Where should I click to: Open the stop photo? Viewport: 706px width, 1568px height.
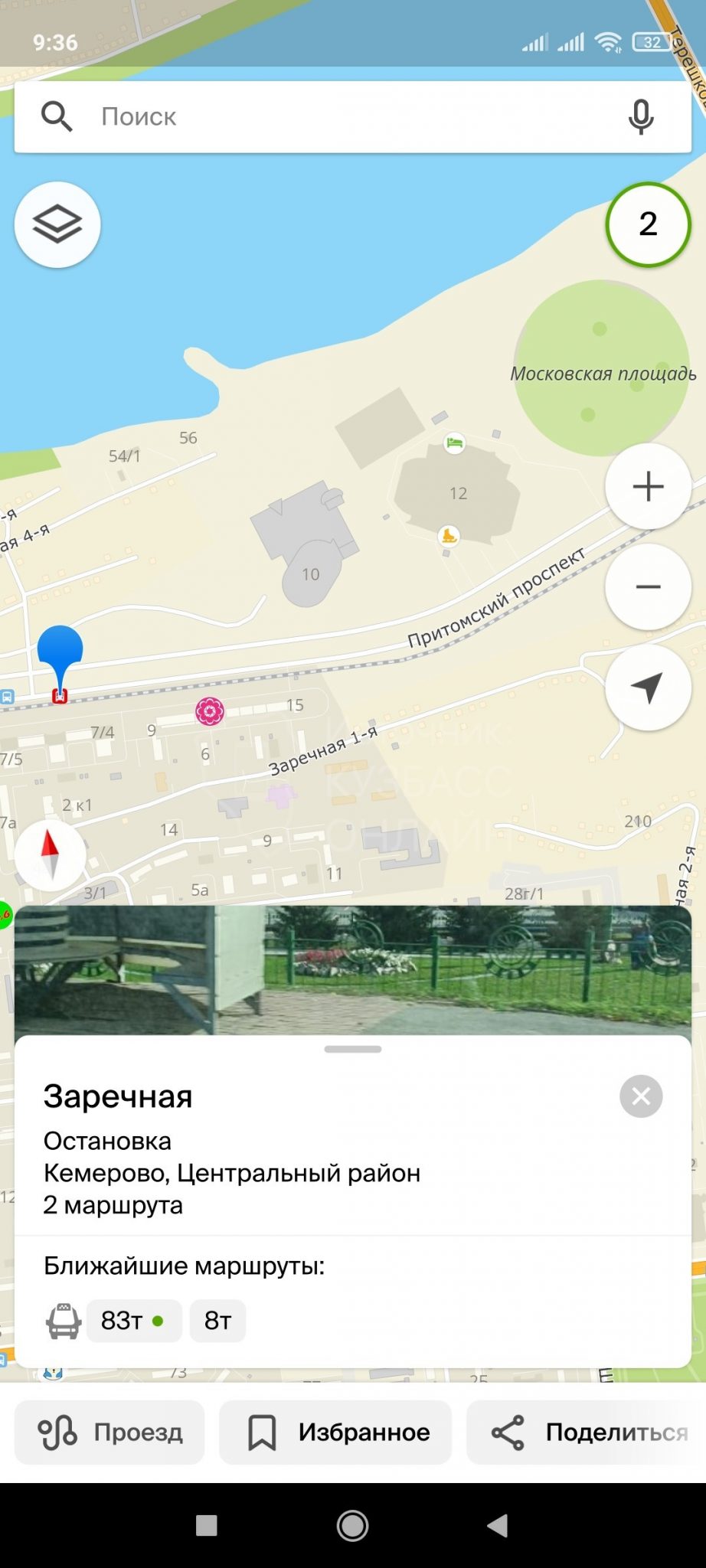tap(352, 969)
